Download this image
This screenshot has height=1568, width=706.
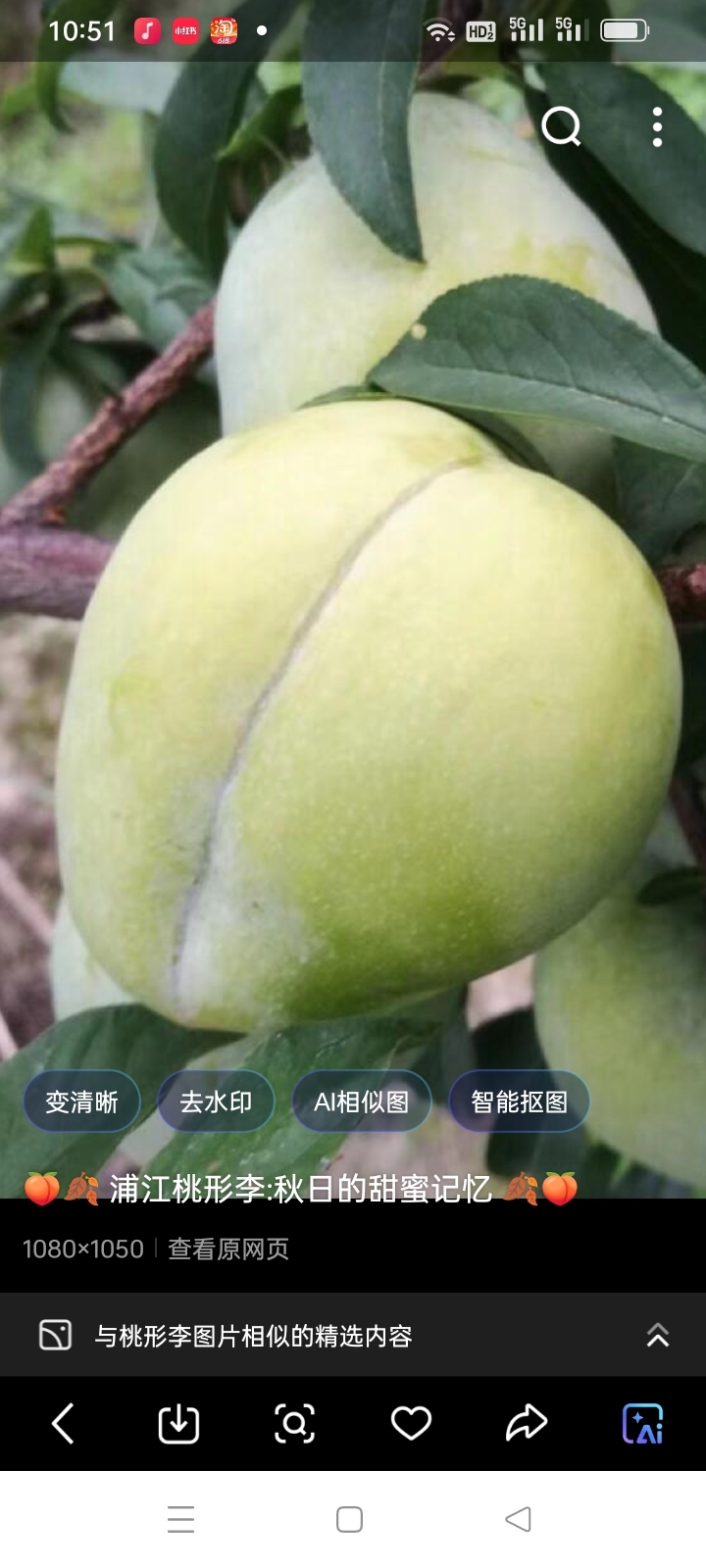coord(178,1423)
